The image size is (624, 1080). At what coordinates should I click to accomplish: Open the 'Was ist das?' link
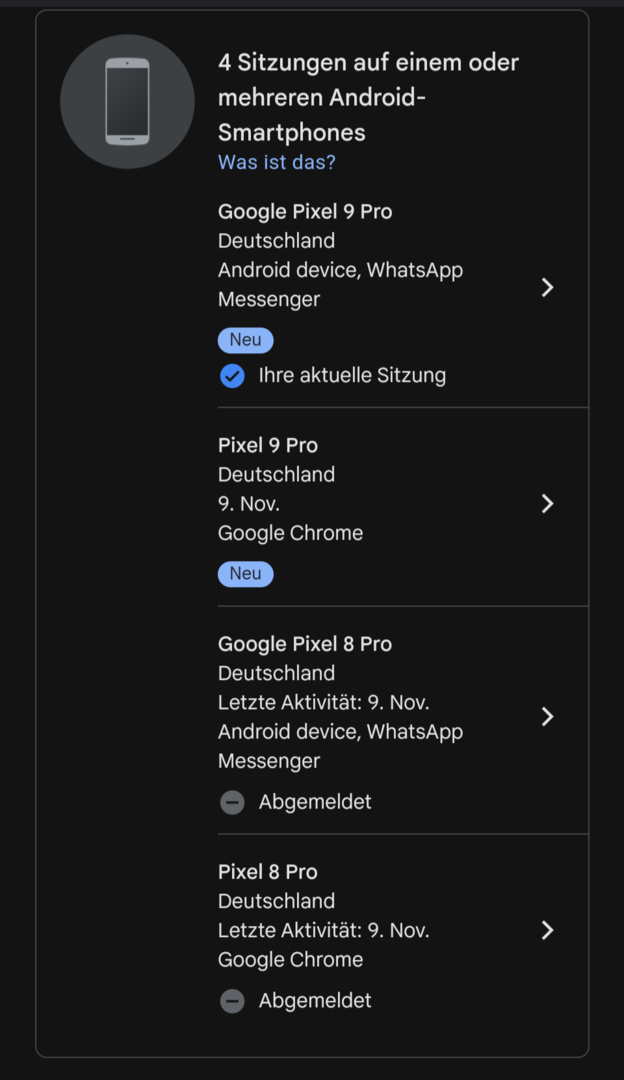[x=277, y=162]
